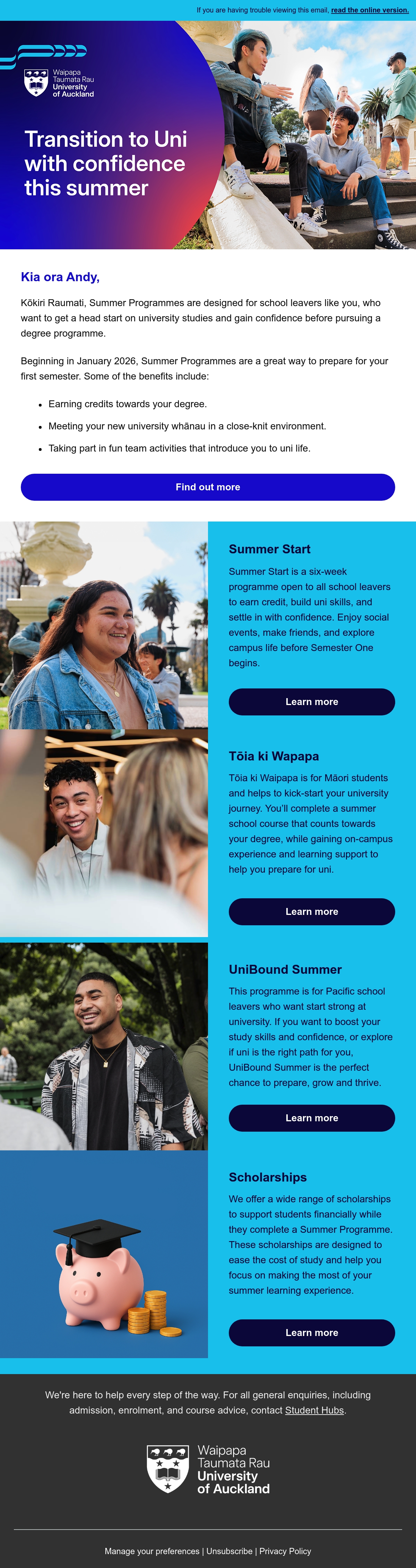
Task: View the Privacy Policy
Action: click(x=285, y=1551)
